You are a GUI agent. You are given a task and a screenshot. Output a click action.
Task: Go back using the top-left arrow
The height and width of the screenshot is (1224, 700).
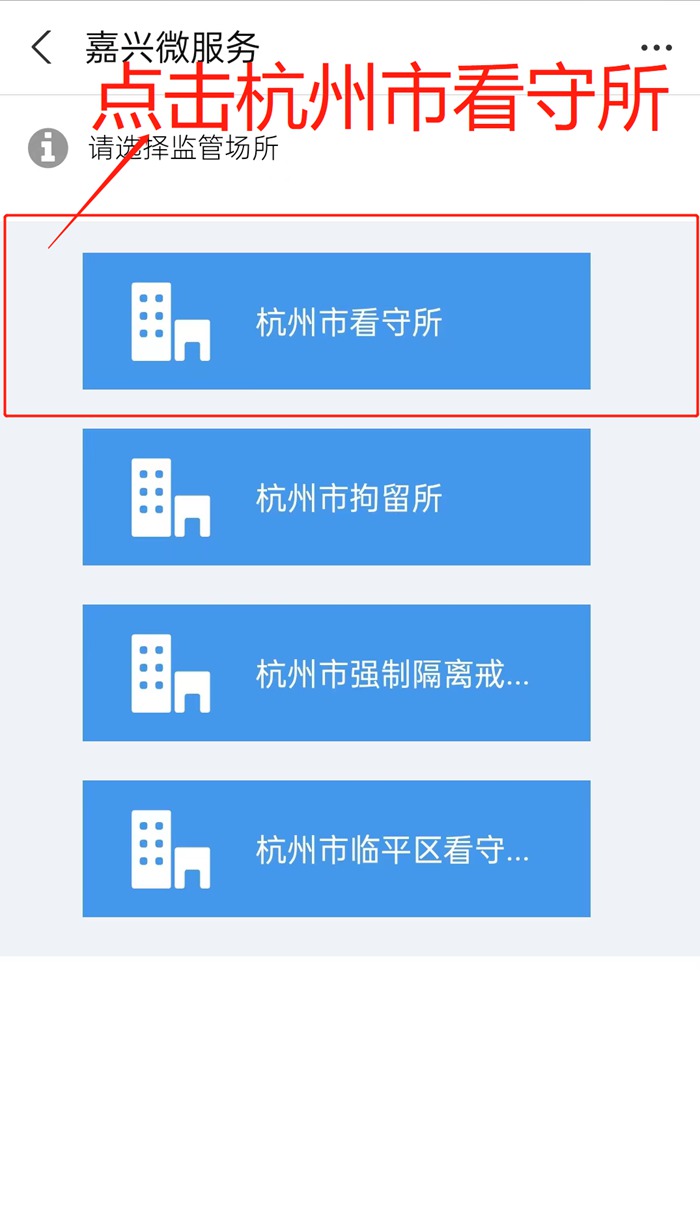42,47
